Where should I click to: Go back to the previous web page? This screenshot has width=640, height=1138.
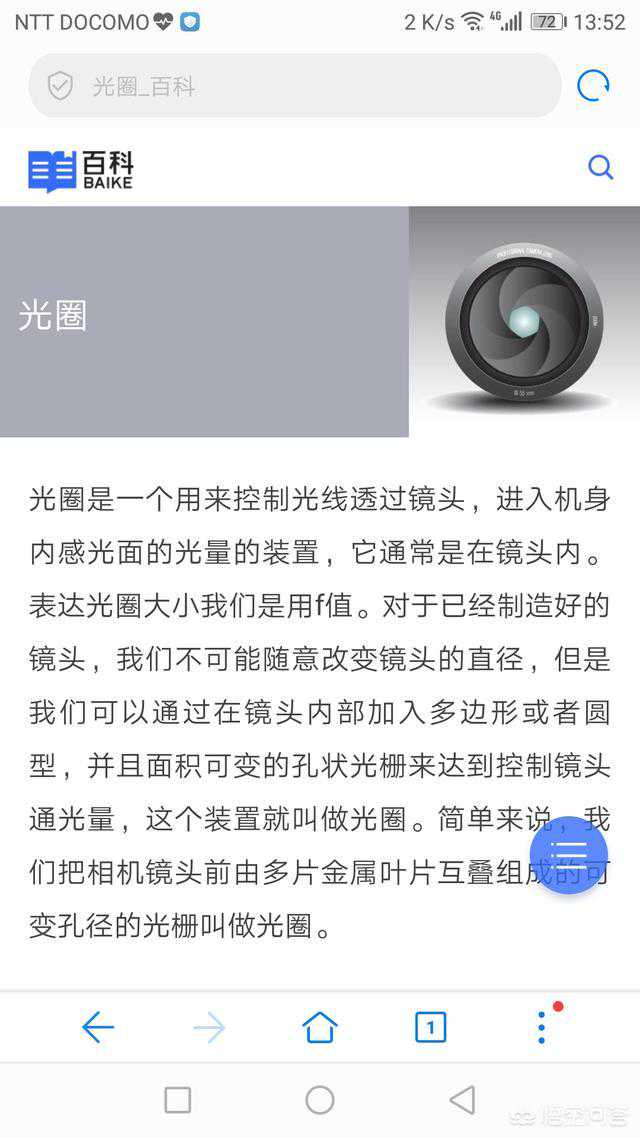pos(98,1027)
